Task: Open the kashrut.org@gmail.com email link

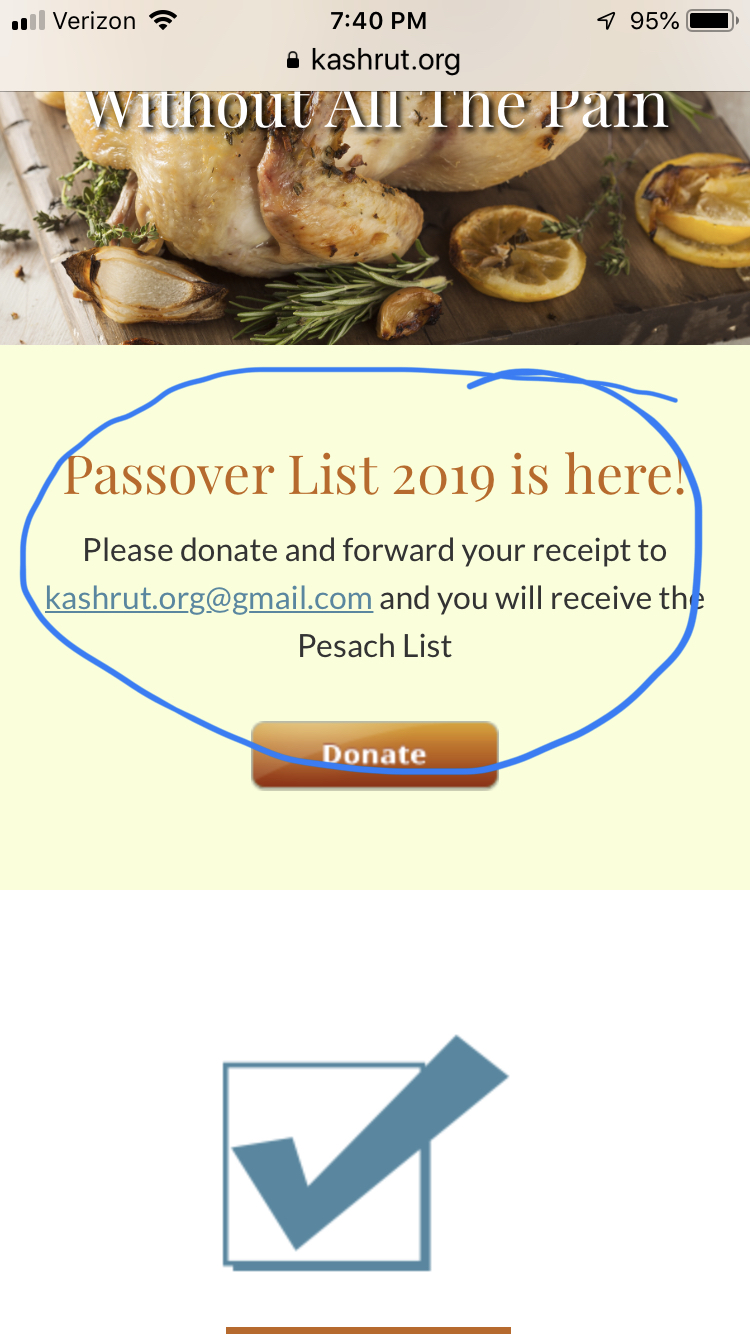Action: pos(209,599)
